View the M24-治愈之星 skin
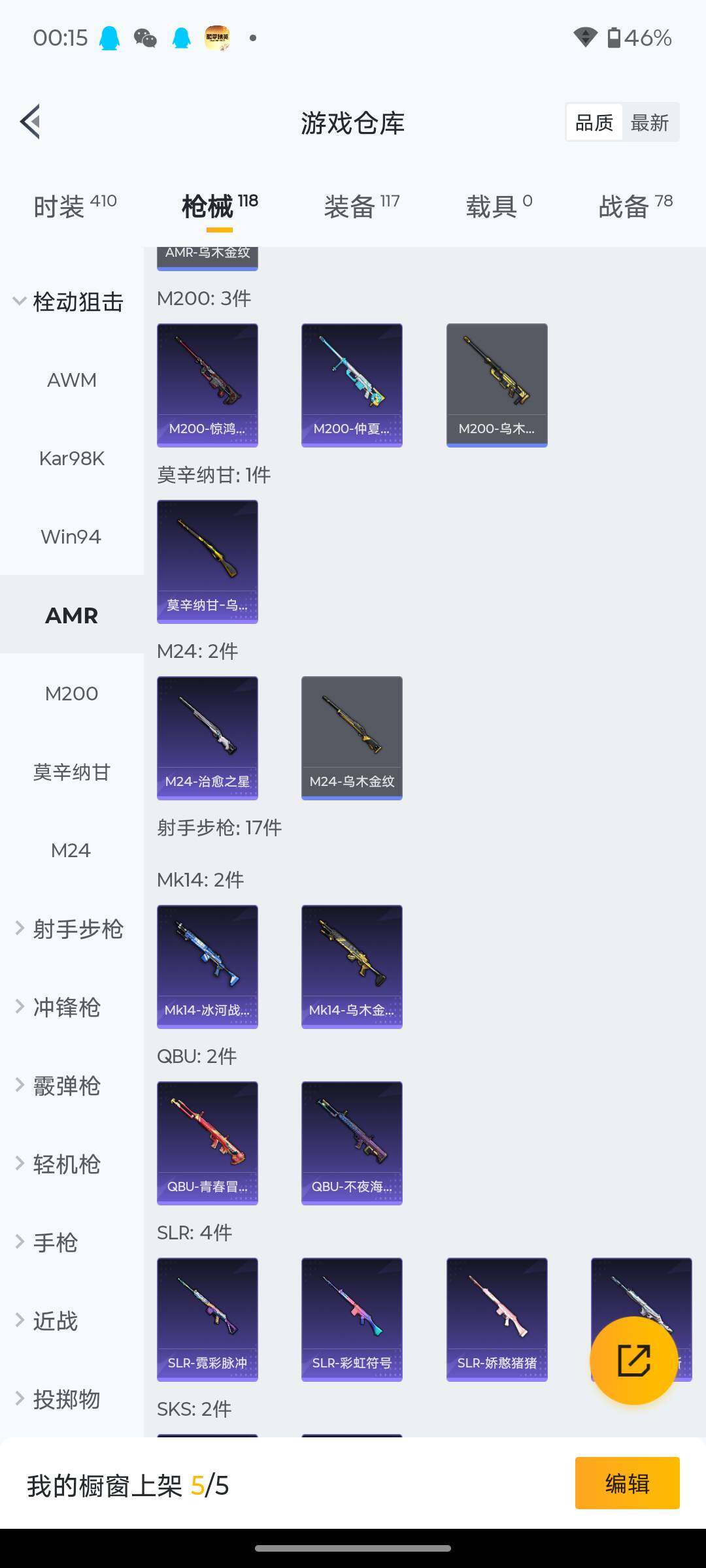Viewport: 706px width, 1568px height. (207, 738)
